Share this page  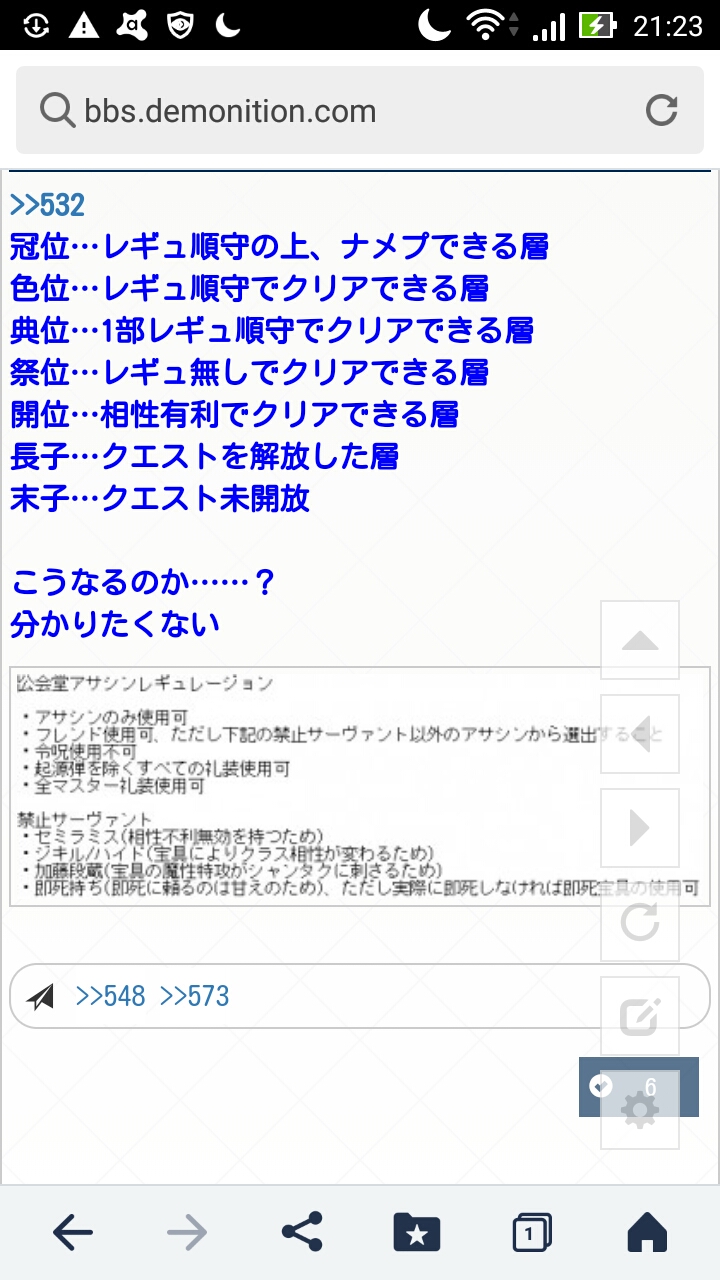[302, 1234]
